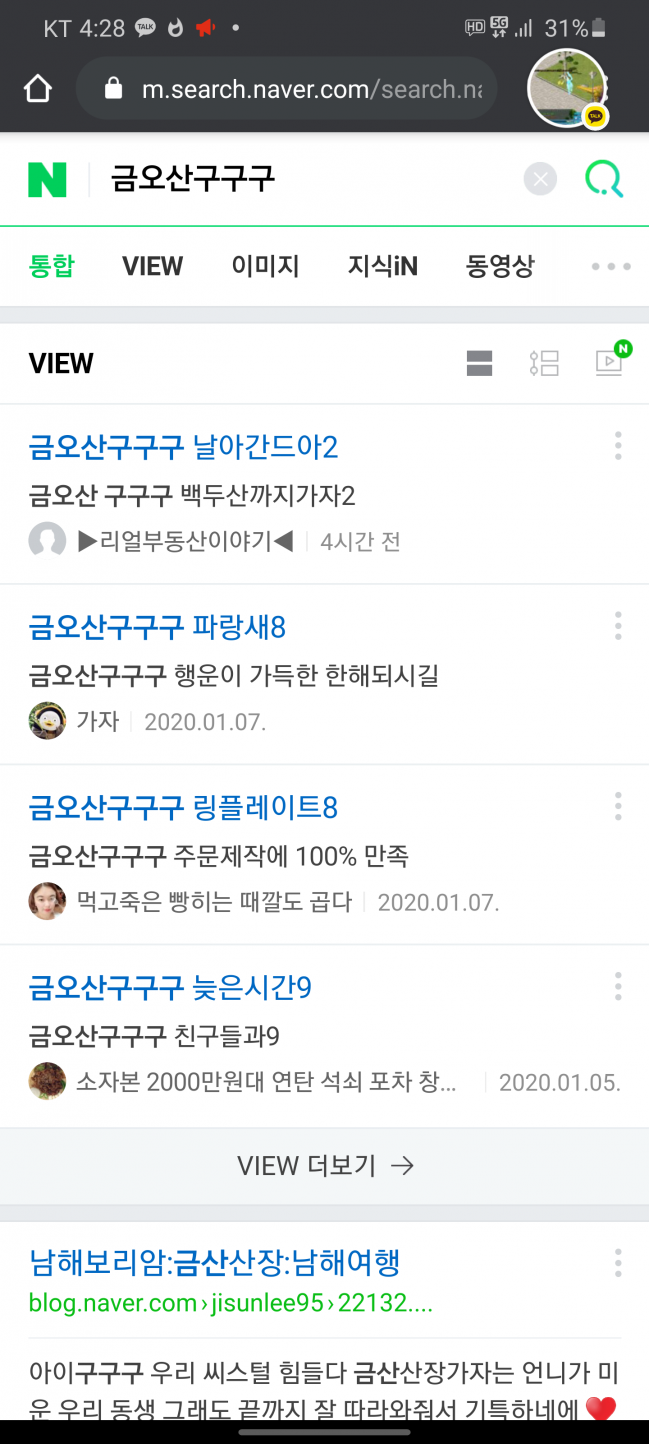Edit the search query 금오산구구구
649x1444 pixels.
coord(192,180)
